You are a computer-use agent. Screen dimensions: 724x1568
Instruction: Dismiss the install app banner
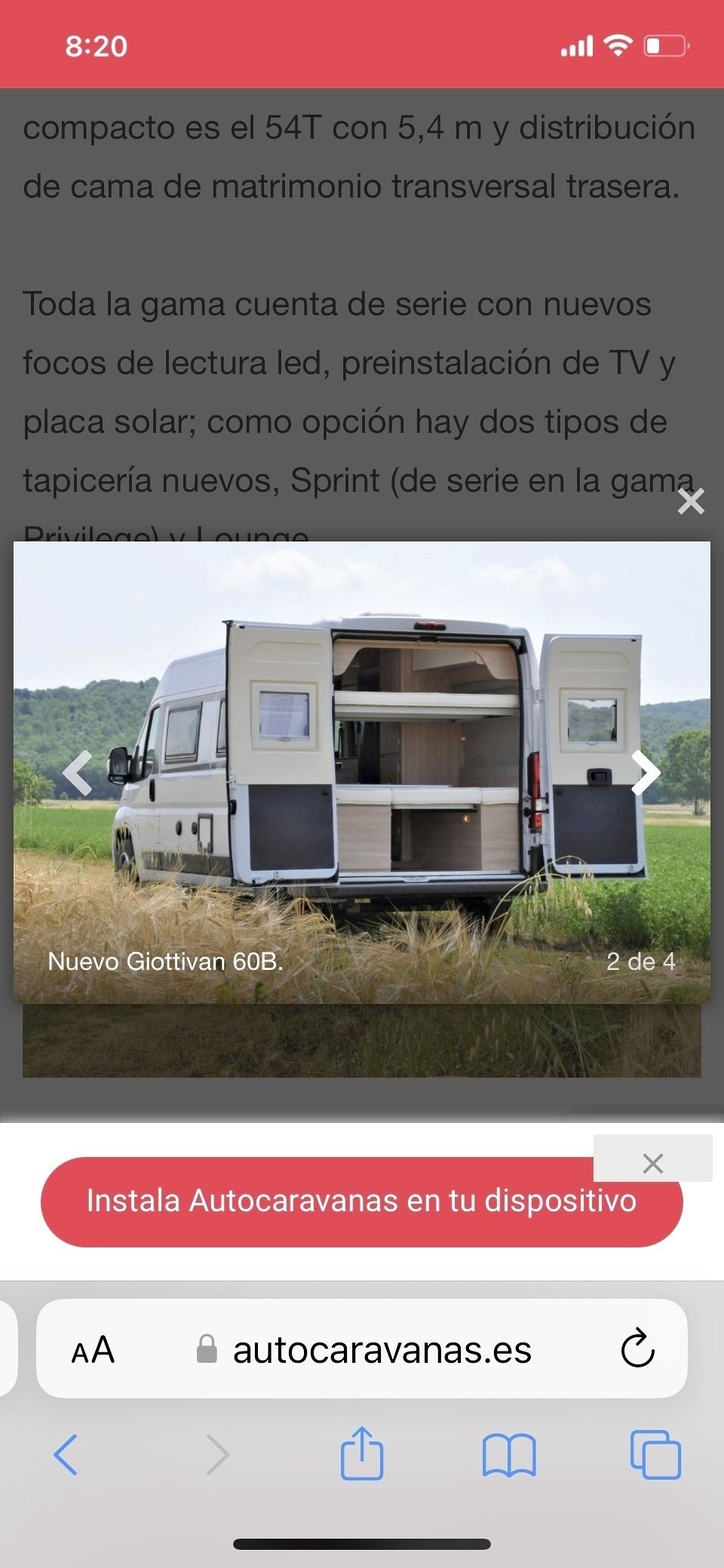[x=653, y=1163]
